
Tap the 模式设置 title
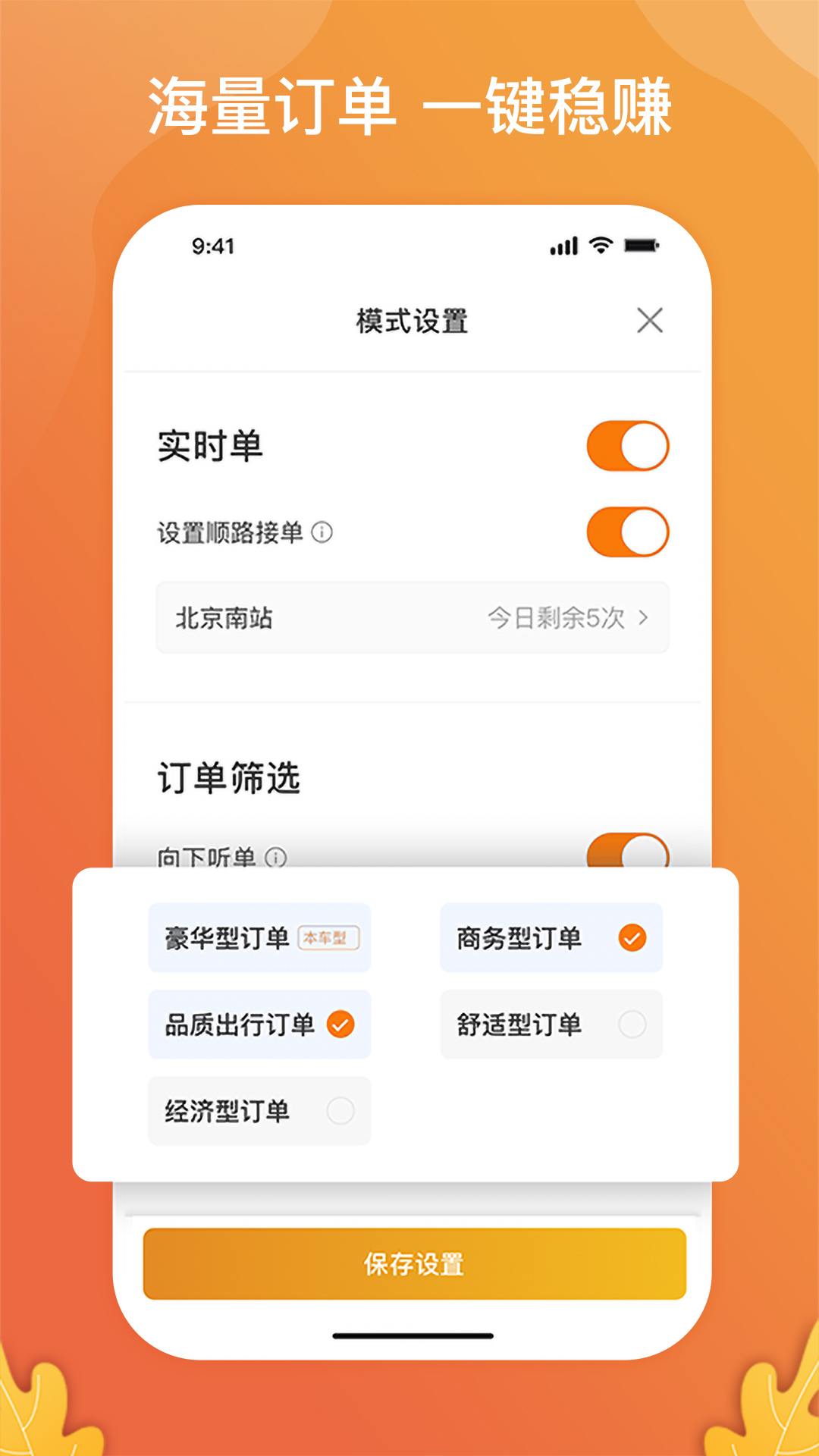[x=409, y=322]
